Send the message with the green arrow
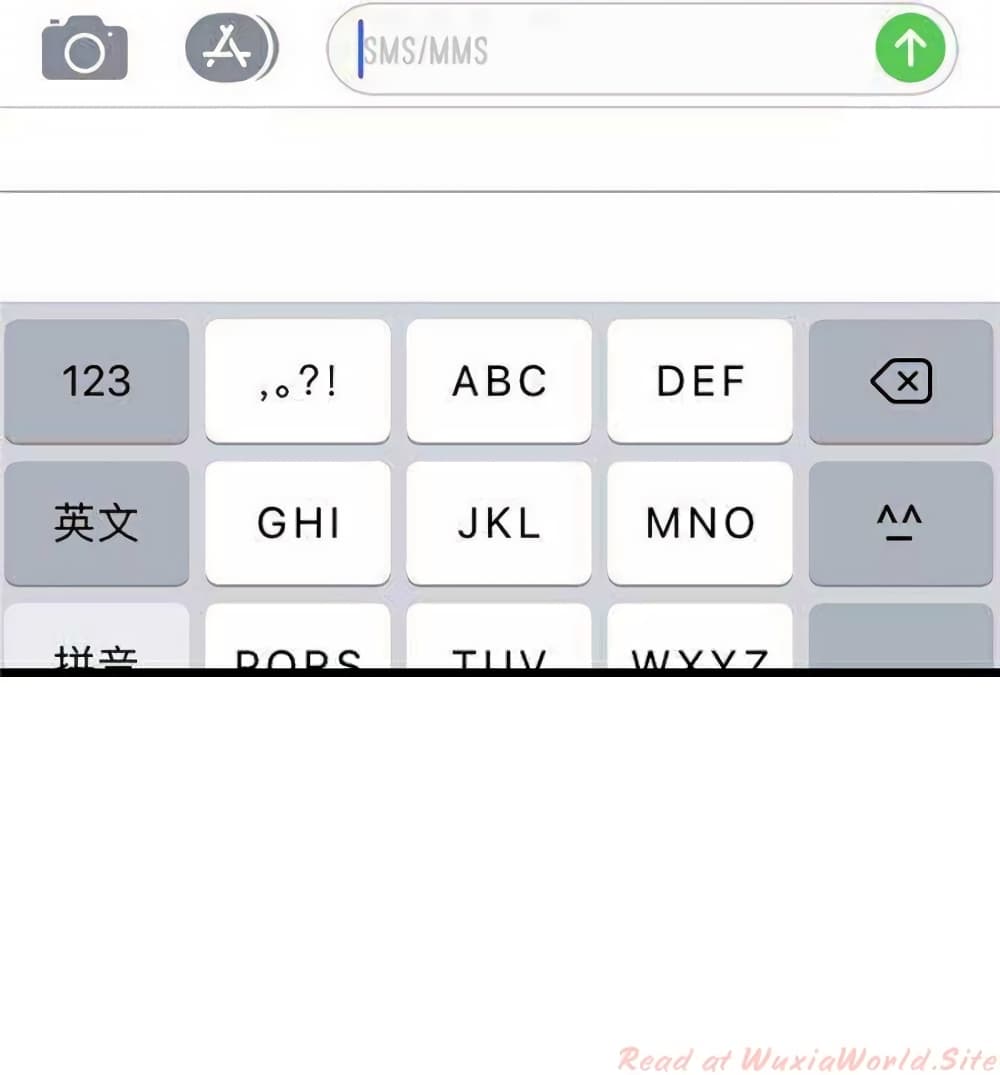Viewport: 1000px width, 1075px height. pos(910,48)
